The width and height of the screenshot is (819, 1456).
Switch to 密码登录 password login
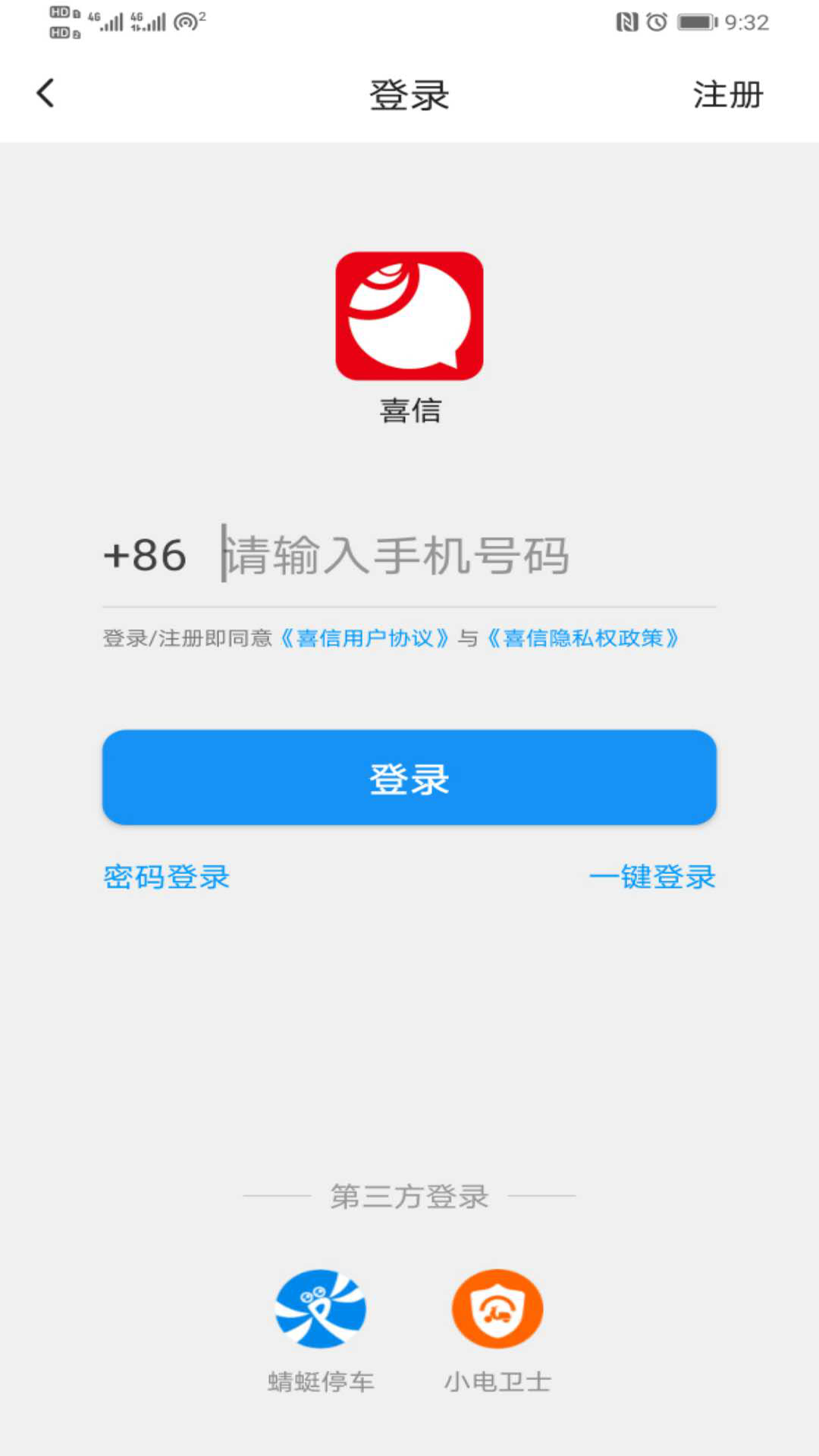tap(167, 877)
